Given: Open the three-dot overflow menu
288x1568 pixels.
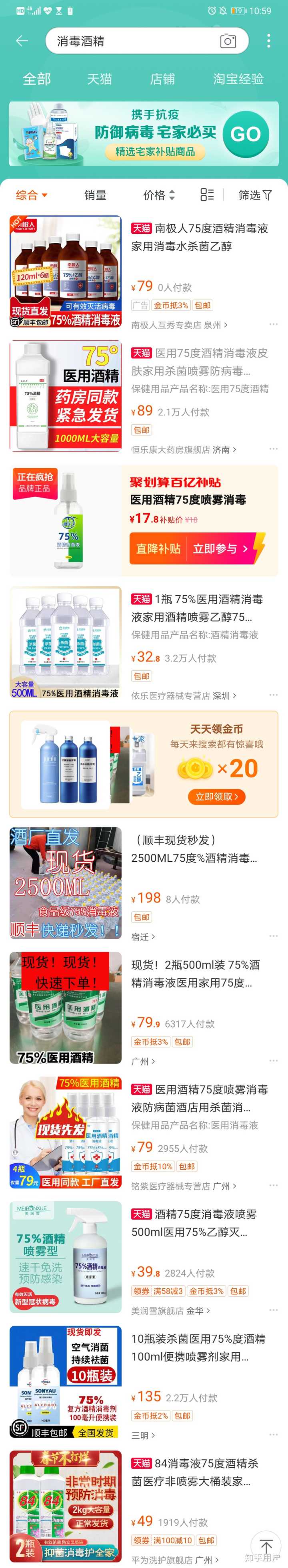Looking at the screenshot, I should [x=268, y=41].
